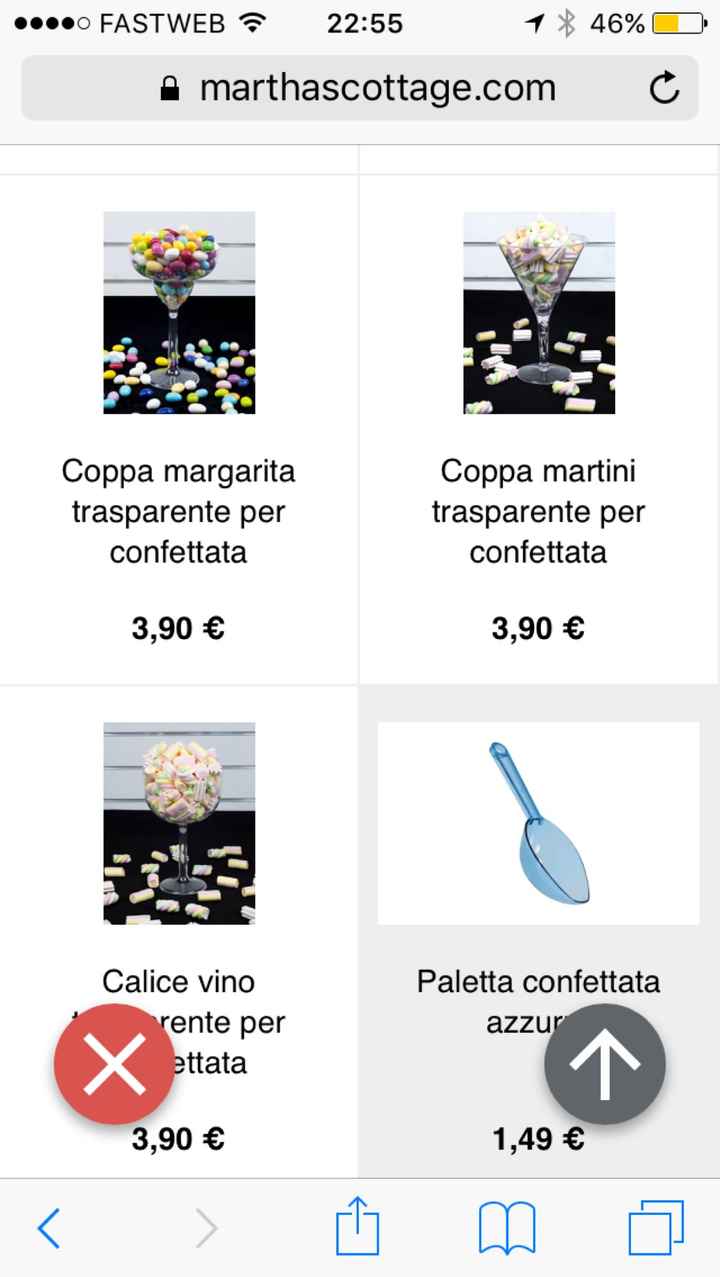Image resolution: width=720 pixels, height=1277 pixels.
Task: Open the Coppa martini trasparente product
Action: [538, 511]
